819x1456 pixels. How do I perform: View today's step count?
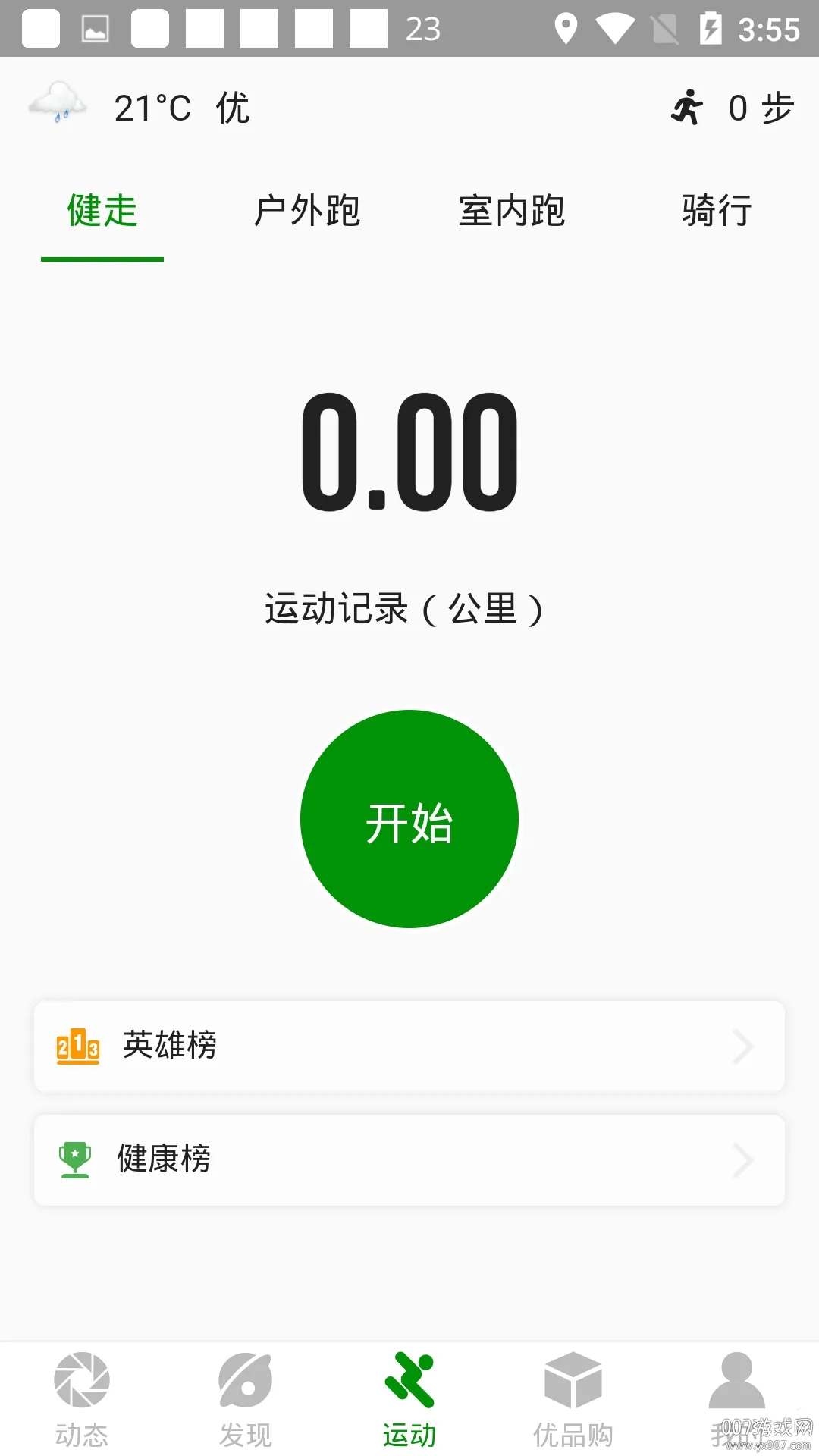[733, 108]
